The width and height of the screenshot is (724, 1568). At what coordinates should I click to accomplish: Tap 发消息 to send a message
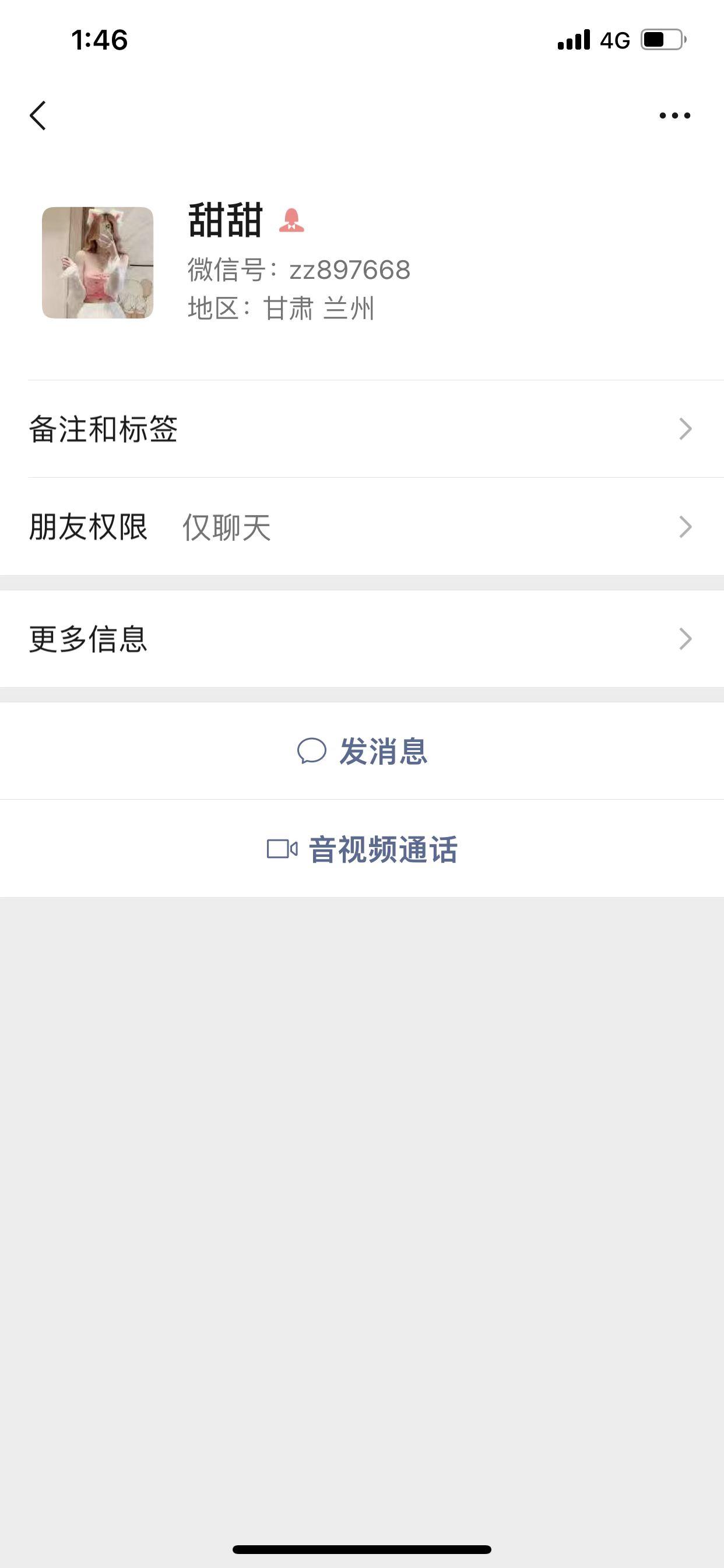click(363, 751)
